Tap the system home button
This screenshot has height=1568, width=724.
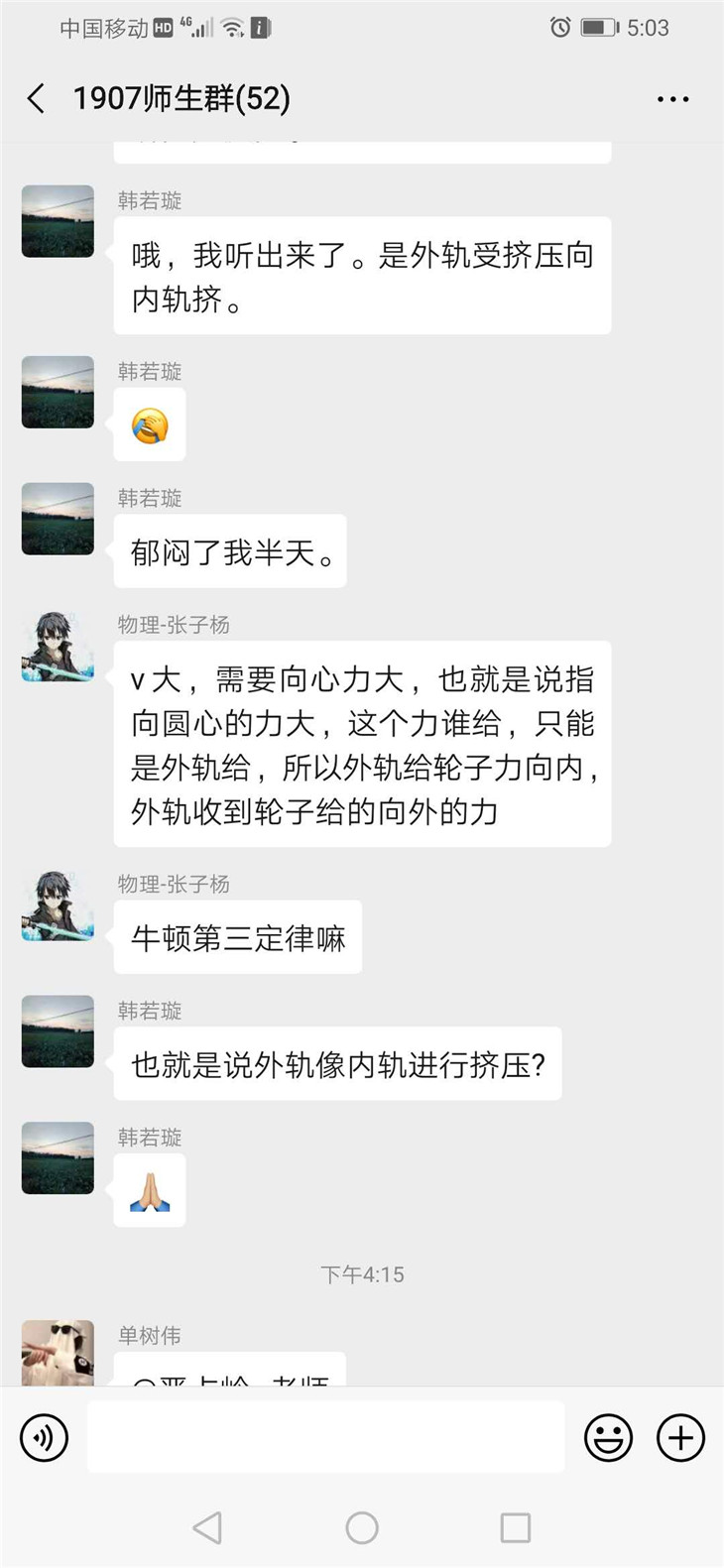pyautogui.click(x=362, y=1527)
